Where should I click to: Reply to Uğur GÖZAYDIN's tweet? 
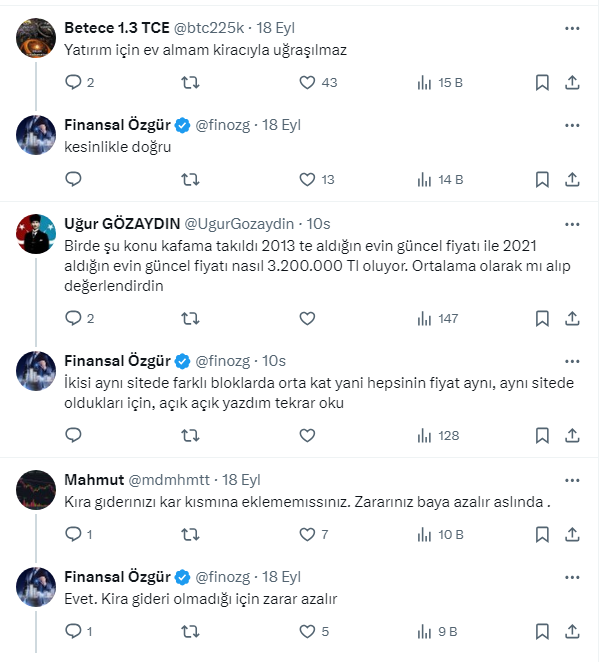click(73, 318)
